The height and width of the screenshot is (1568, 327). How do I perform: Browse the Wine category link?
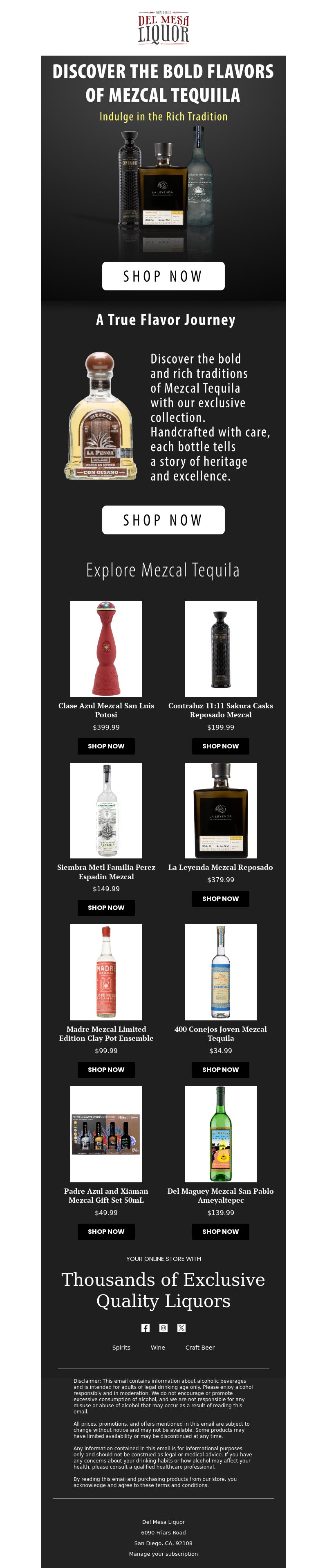tap(158, 1348)
